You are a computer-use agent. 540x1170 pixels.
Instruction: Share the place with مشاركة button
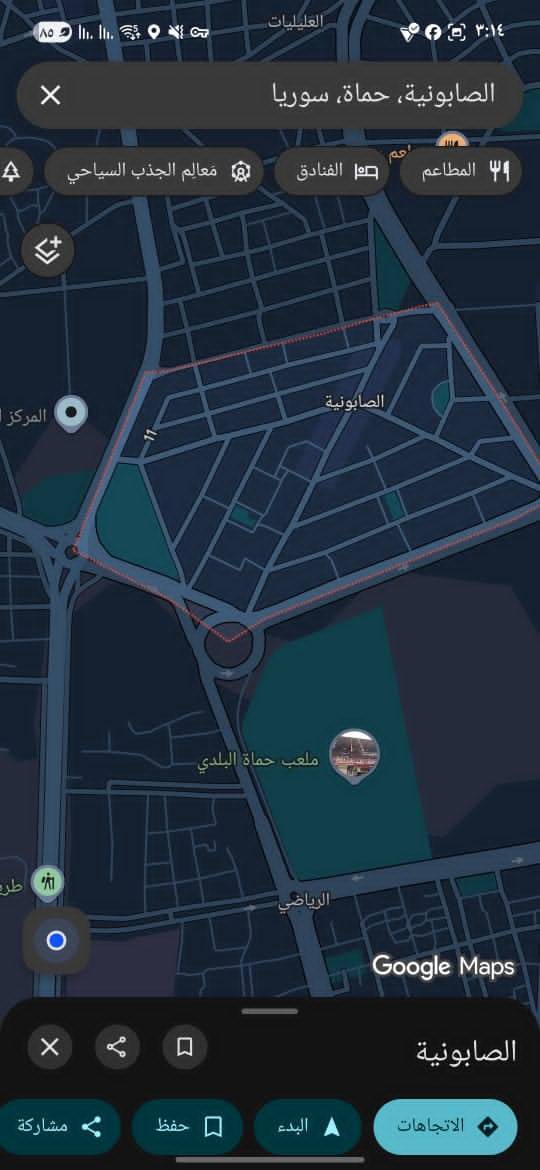[x=60, y=1127]
